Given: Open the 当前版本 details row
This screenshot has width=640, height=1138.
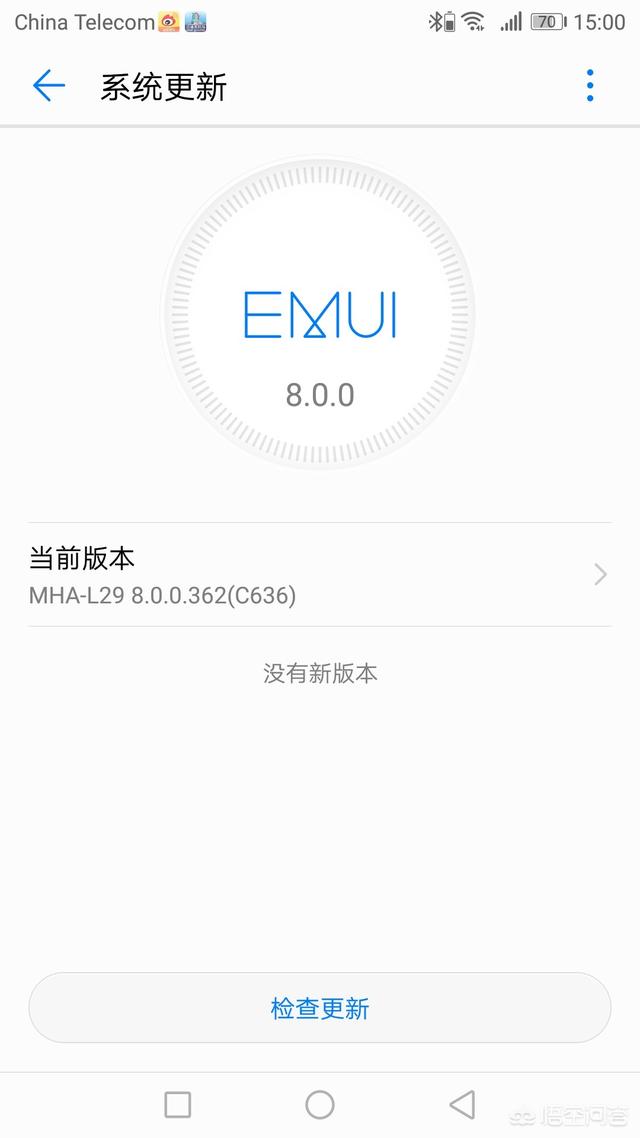Looking at the screenshot, I should (x=319, y=575).
